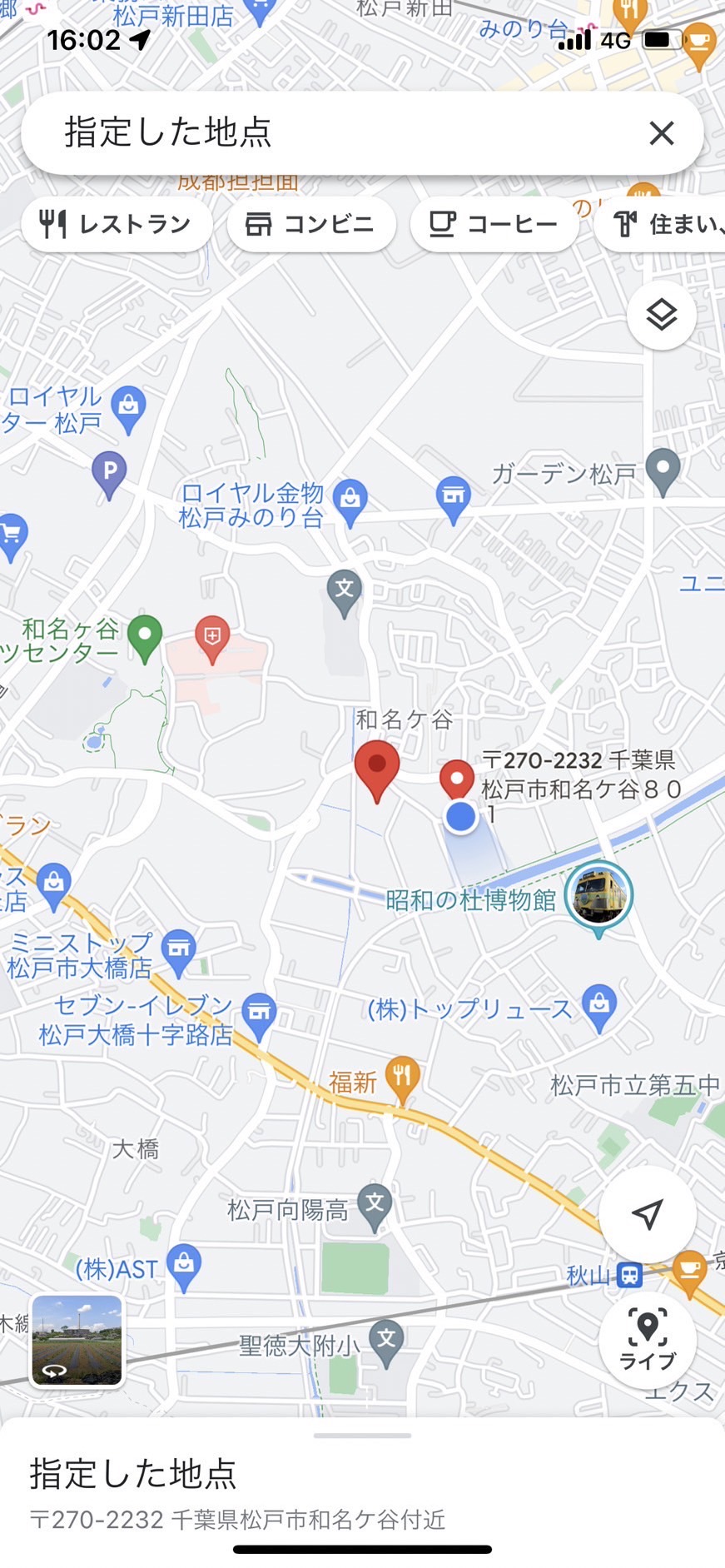Viewport: 725px width, 1568px height.
Task: Select the 住まい chip
Action: 662,224
